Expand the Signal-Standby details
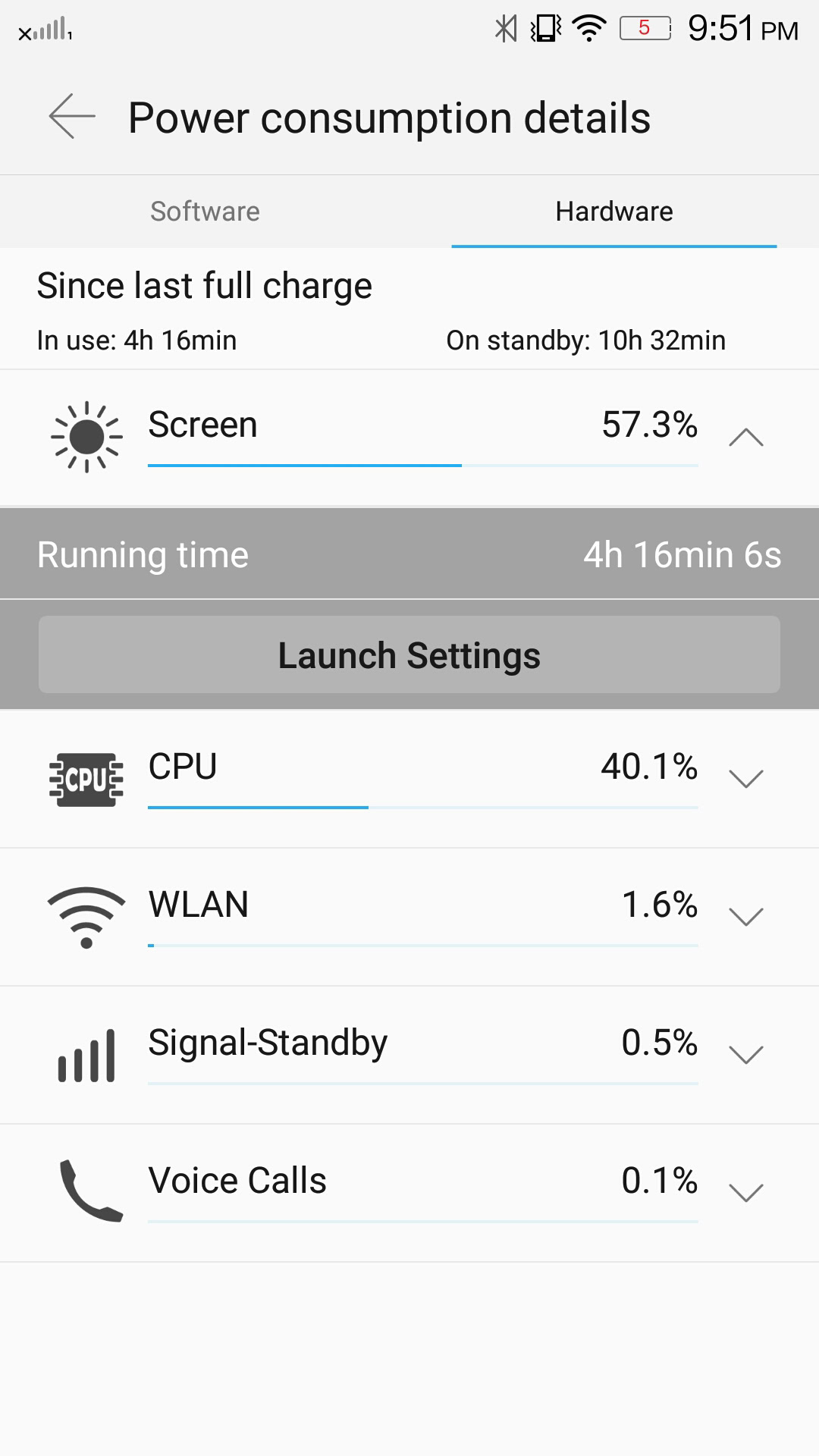 click(745, 1055)
